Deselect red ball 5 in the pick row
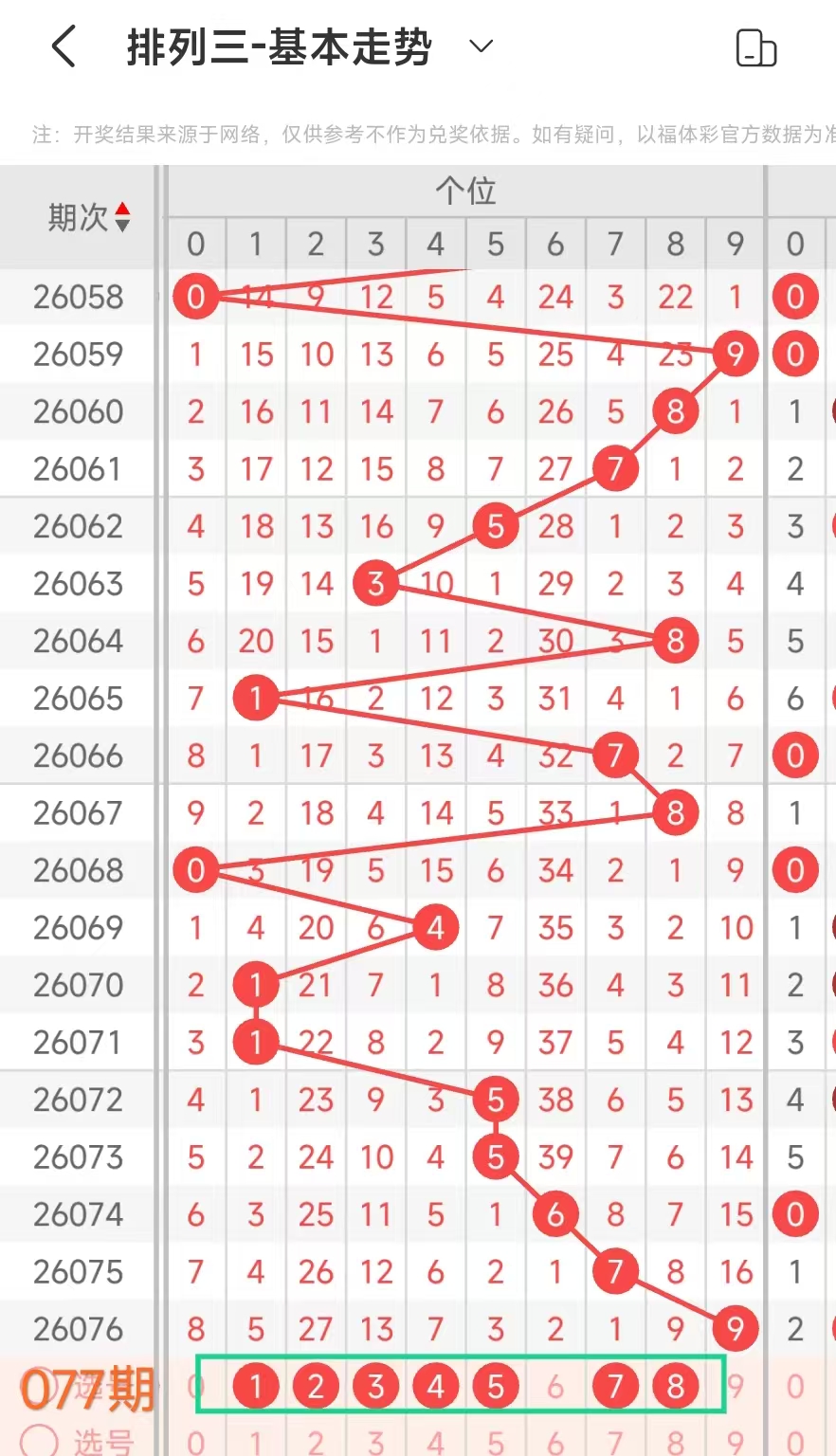This screenshot has height=1456, width=836. [x=496, y=1388]
